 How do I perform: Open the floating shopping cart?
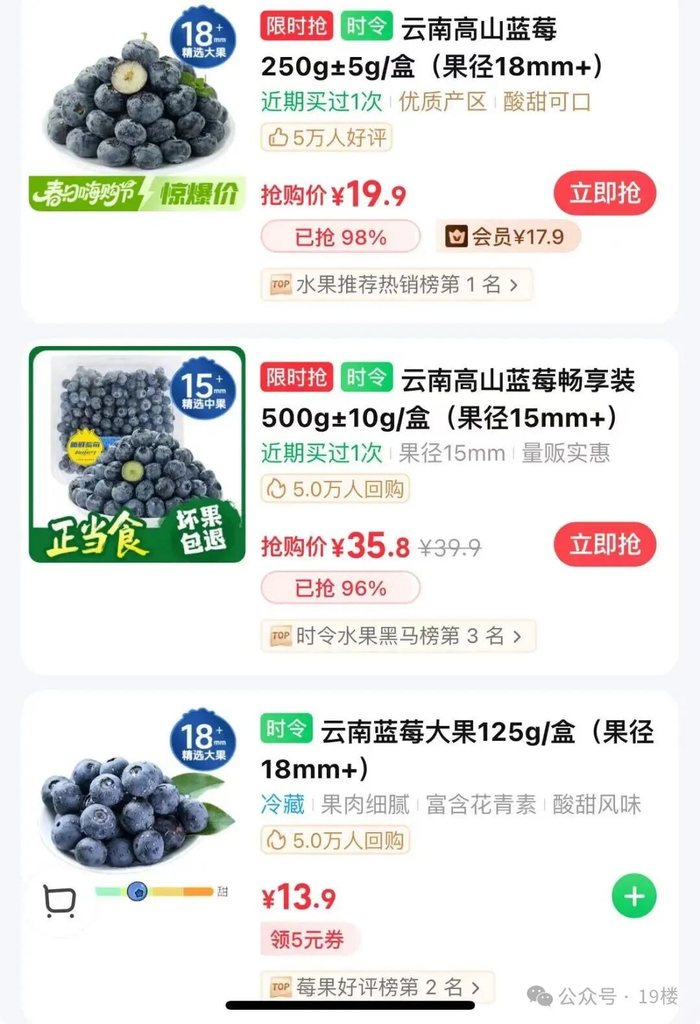pos(60,902)
